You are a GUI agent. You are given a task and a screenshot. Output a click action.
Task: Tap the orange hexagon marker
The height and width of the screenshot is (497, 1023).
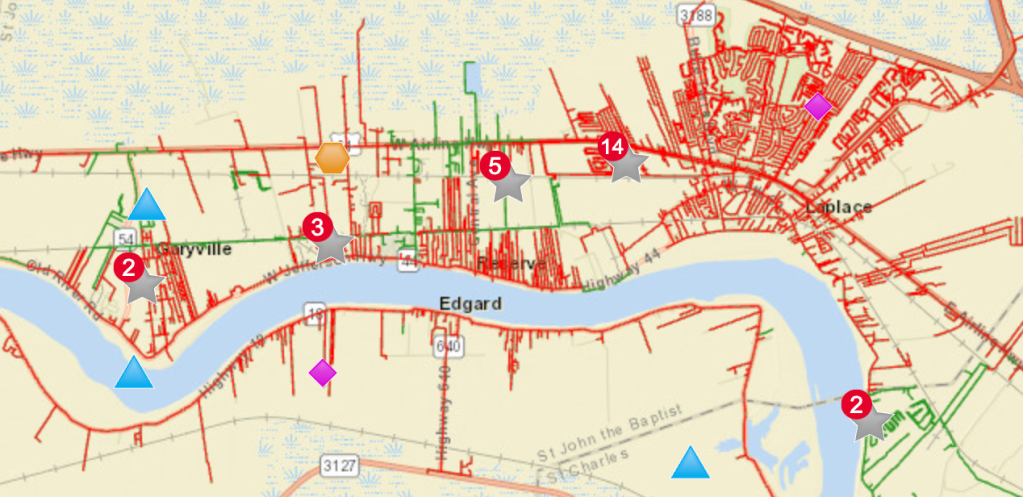(x=332, y=158)
